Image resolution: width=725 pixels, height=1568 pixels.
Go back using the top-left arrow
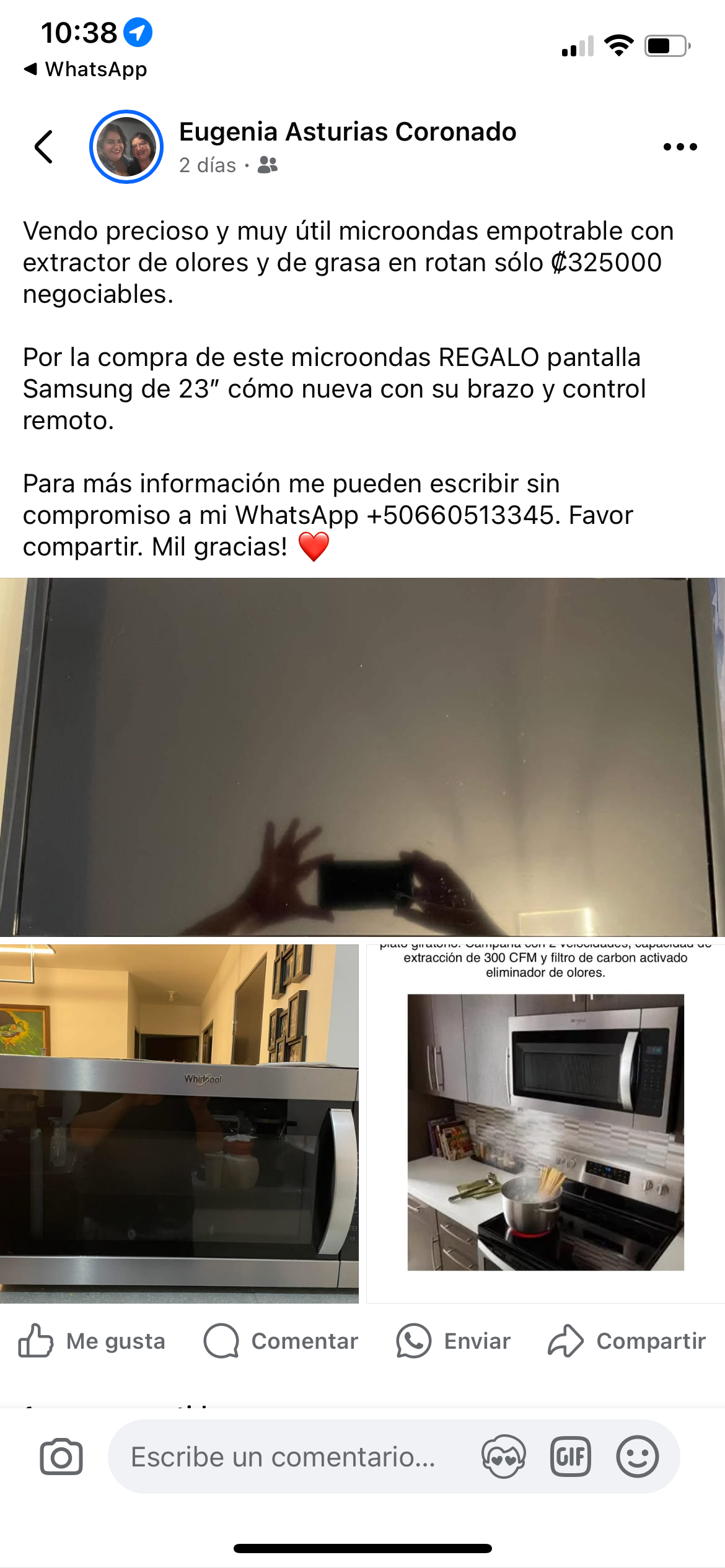tap(43, 147)
